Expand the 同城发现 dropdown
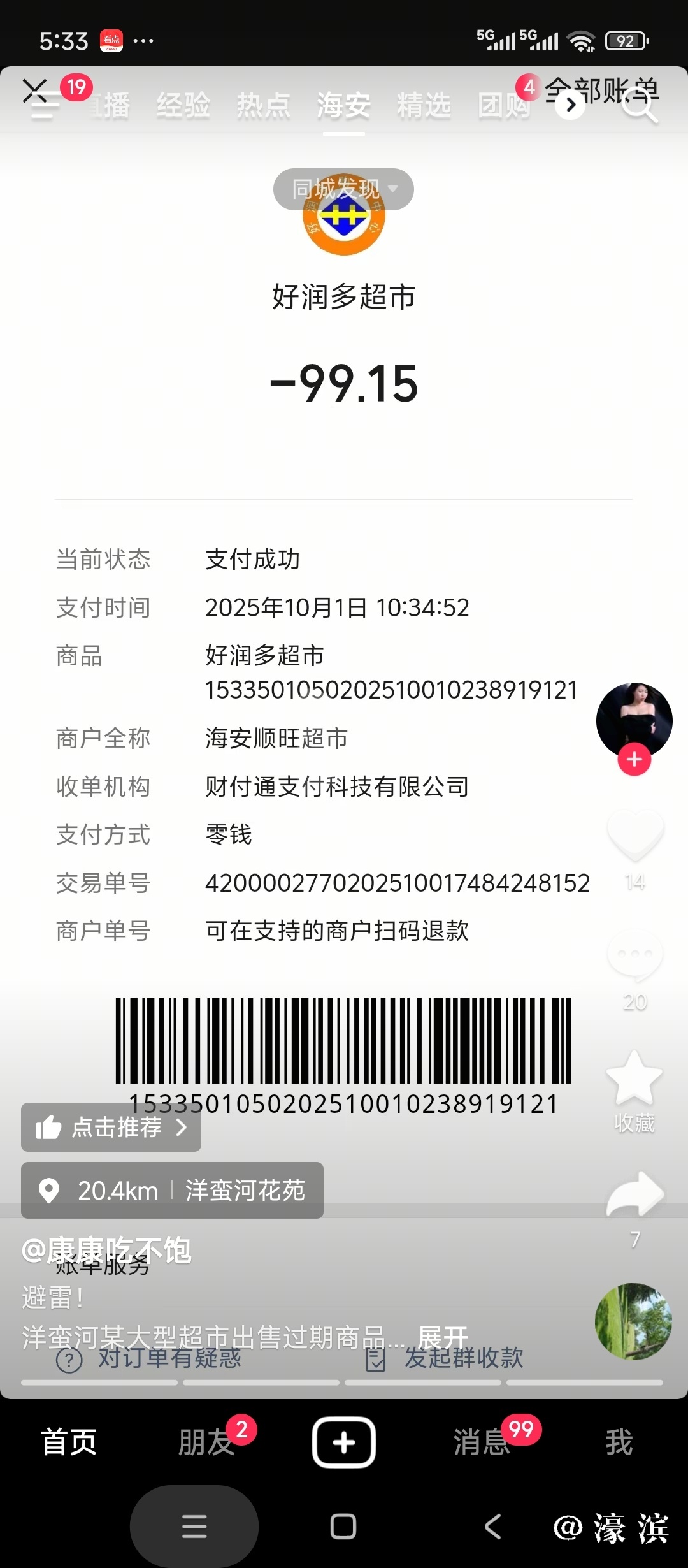The width and height of the screenshot is (688, 1568). tap(343, 189)
